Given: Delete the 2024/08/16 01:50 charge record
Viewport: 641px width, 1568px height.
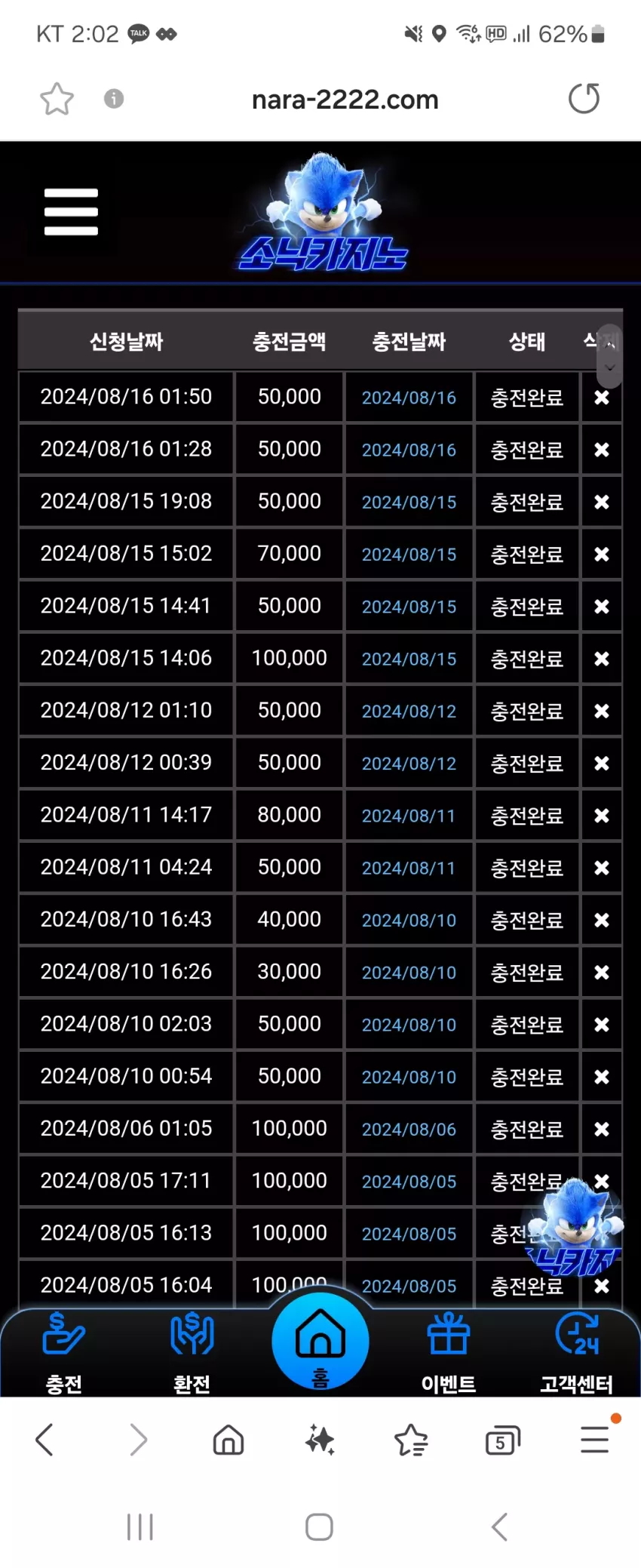Looking at the screenshot, I should tap(602, 397).
